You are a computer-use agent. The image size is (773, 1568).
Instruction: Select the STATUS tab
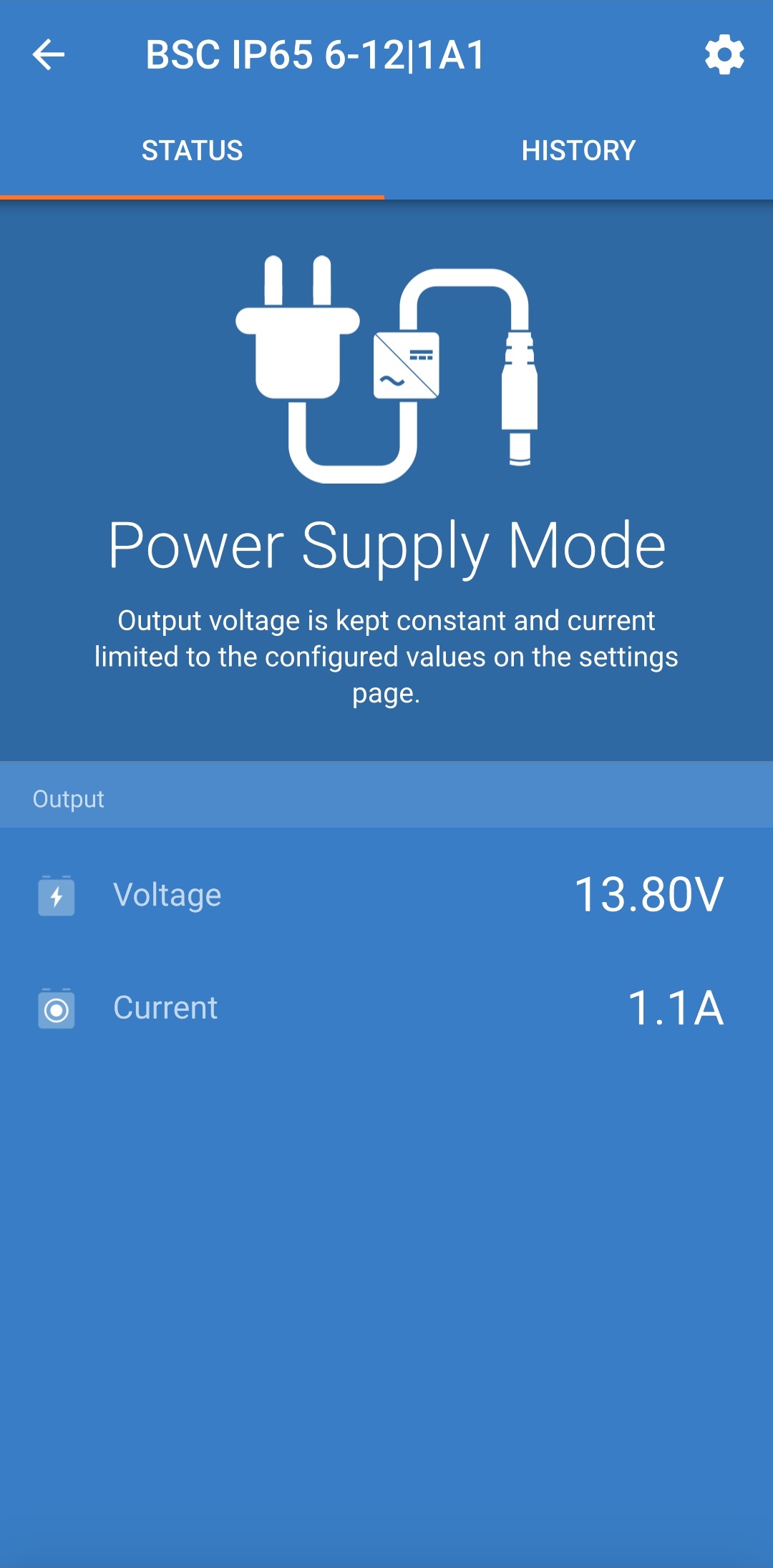[x=193, y=150]
